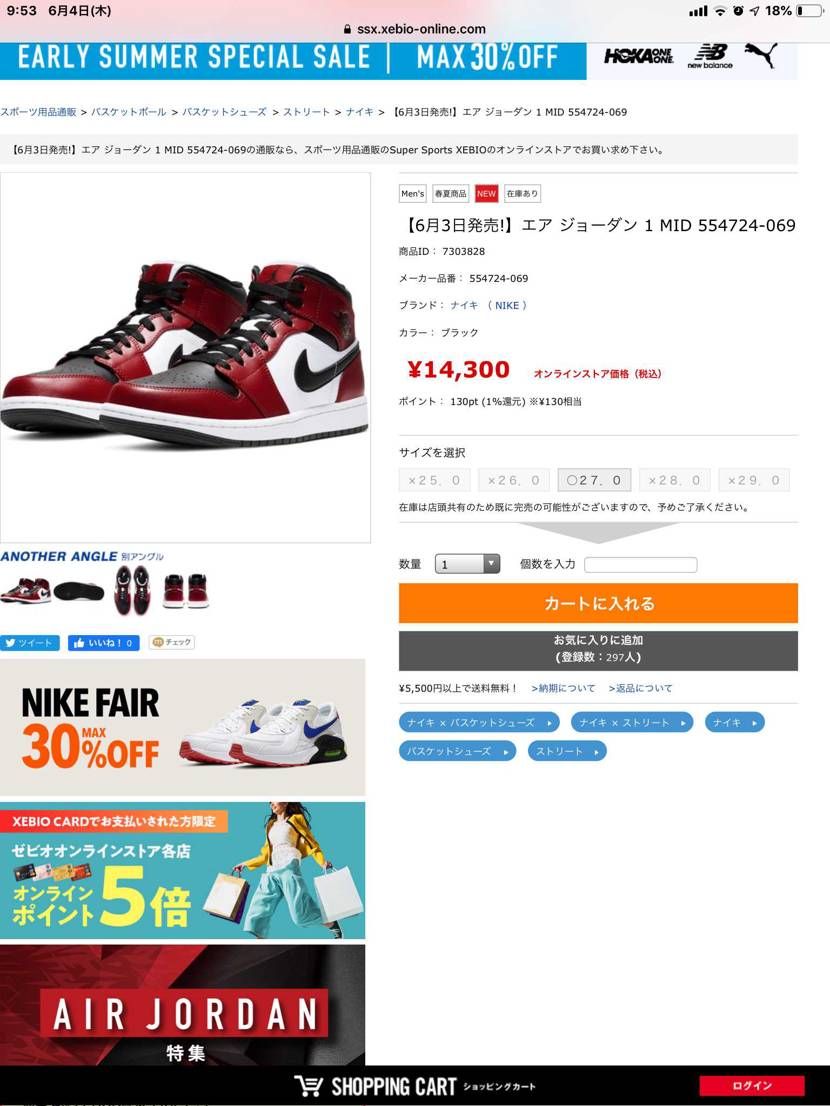Tweet this product with ツイート
Screen dimensions: 830x1106
click(30, 643)
